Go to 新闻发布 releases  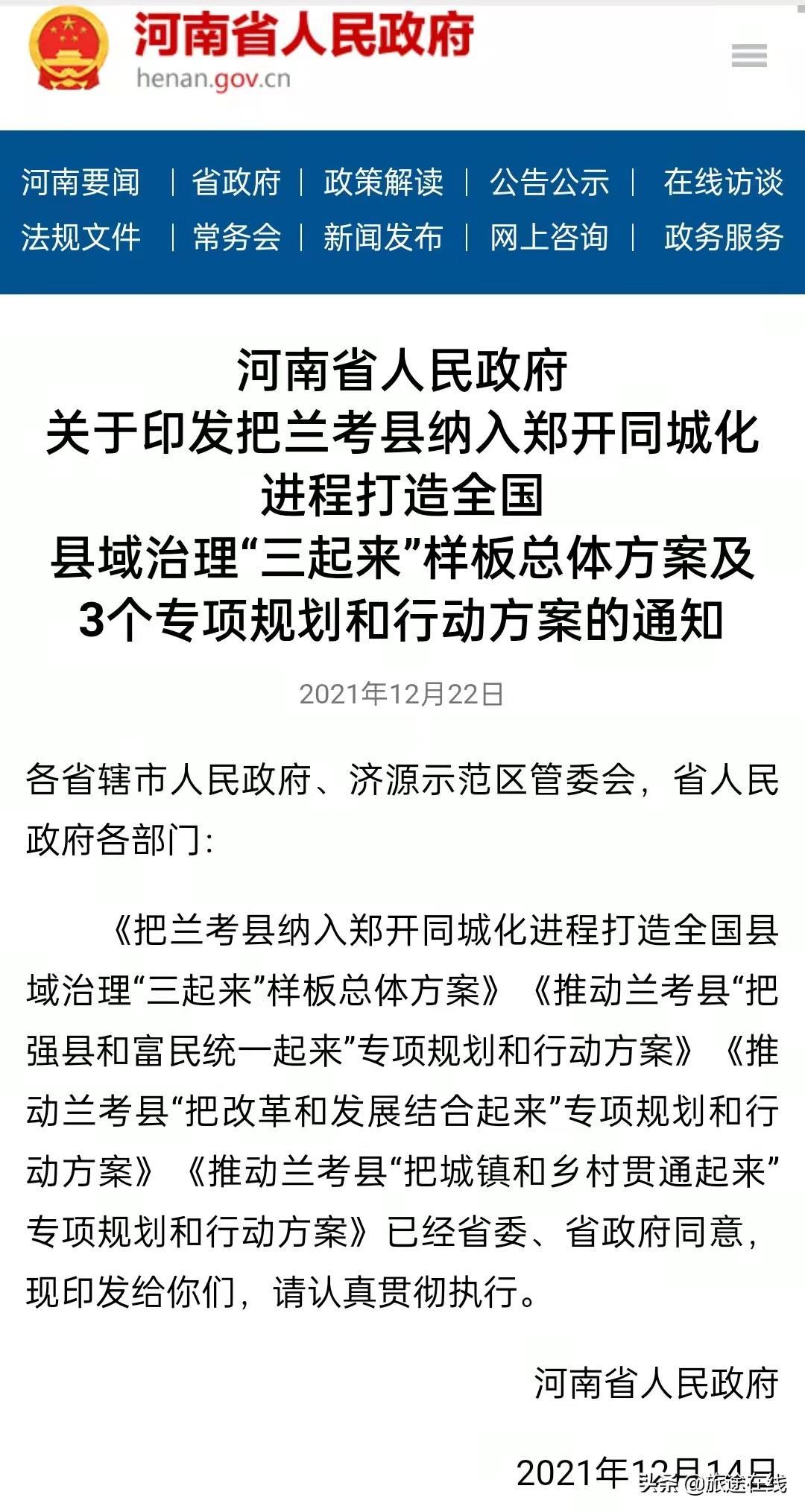(x=383, y=238)
